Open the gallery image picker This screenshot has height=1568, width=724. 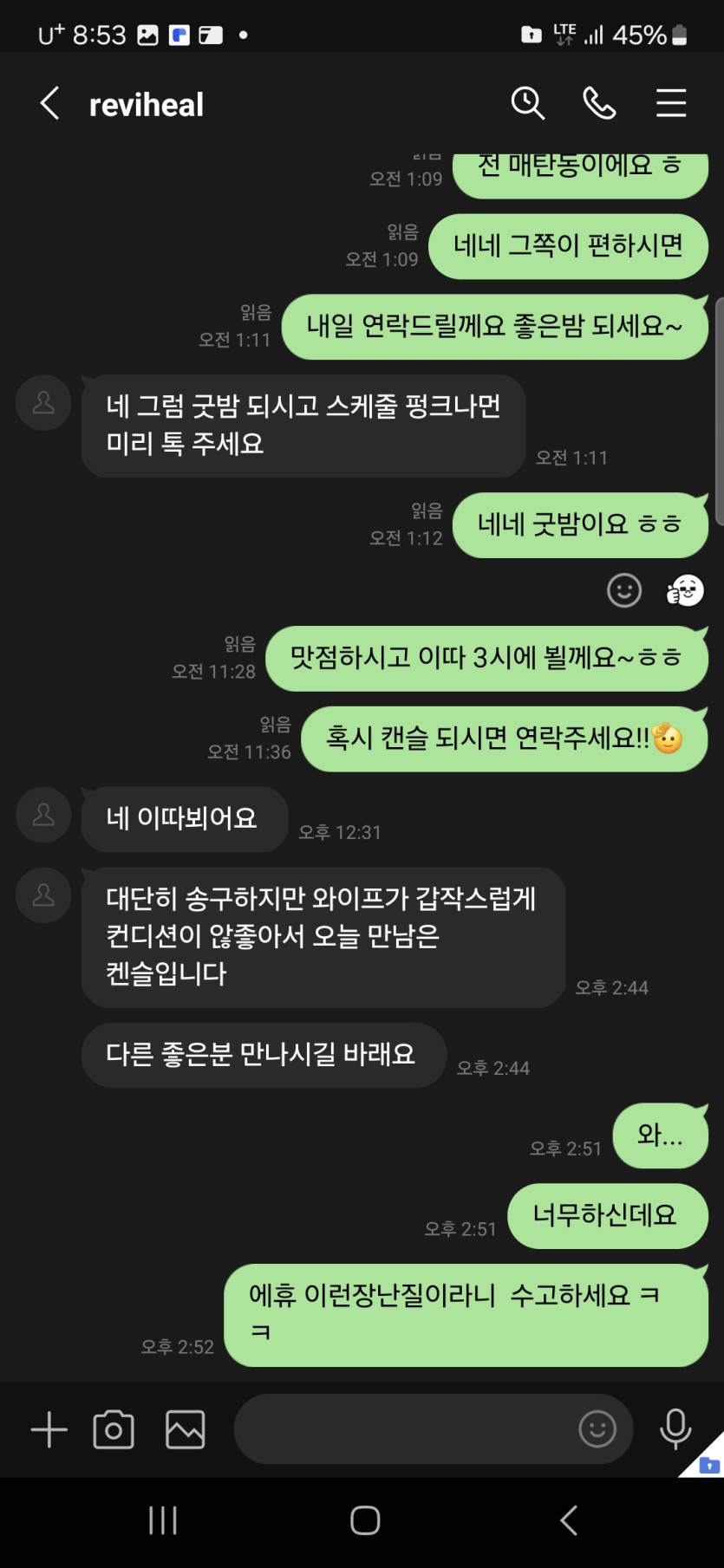click(186, 1429)
